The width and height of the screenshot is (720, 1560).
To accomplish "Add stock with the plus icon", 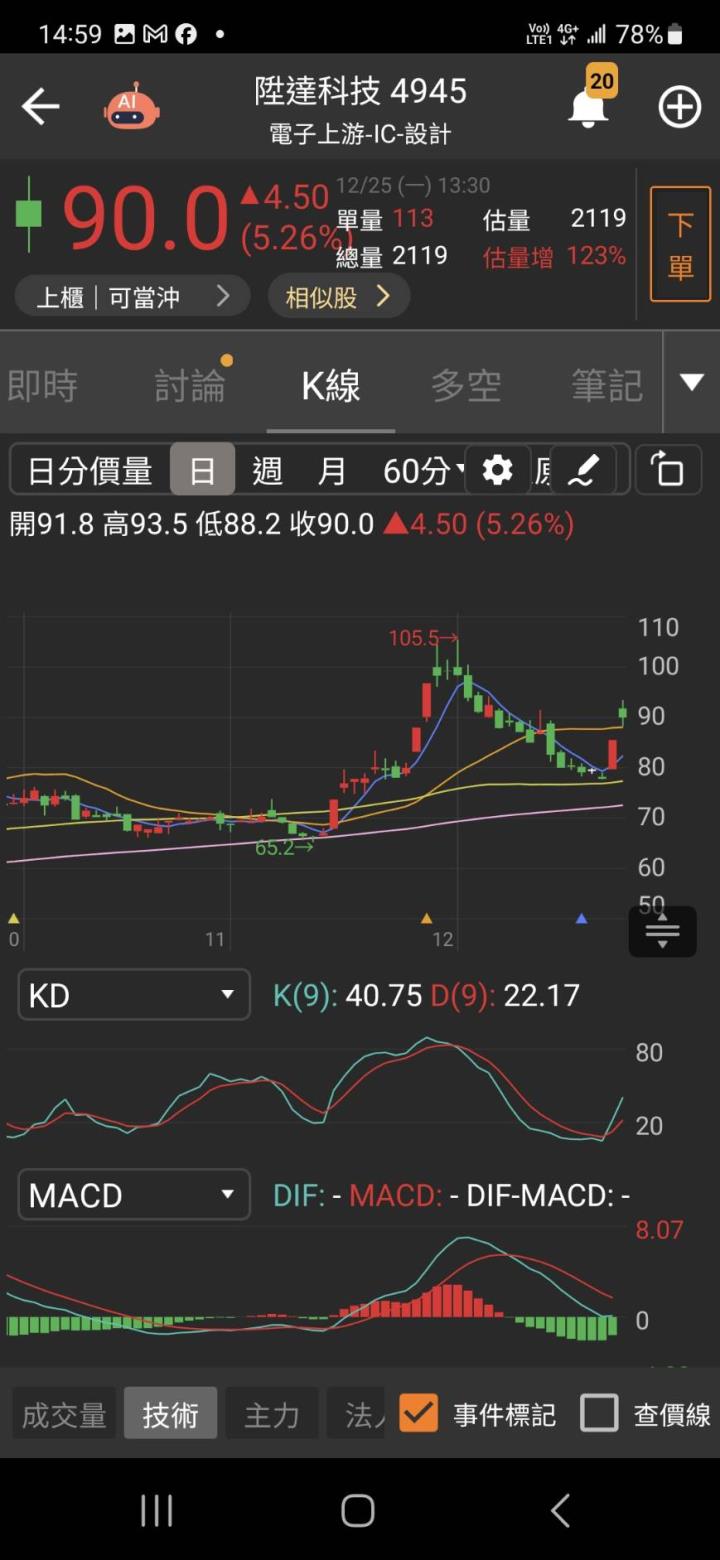I will [679, 106].
